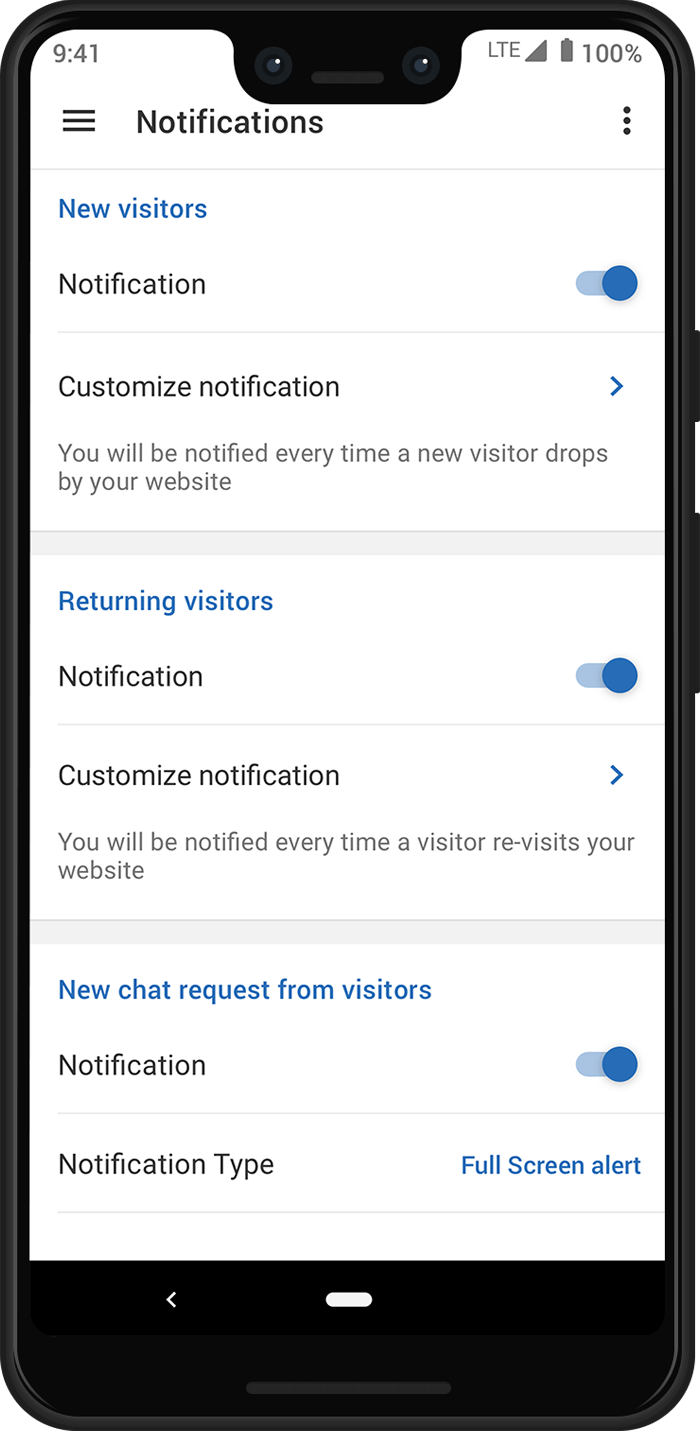Toggle New chat request notification switch
This screenshot has height=1433, width=700.
tap(607, 1065)
